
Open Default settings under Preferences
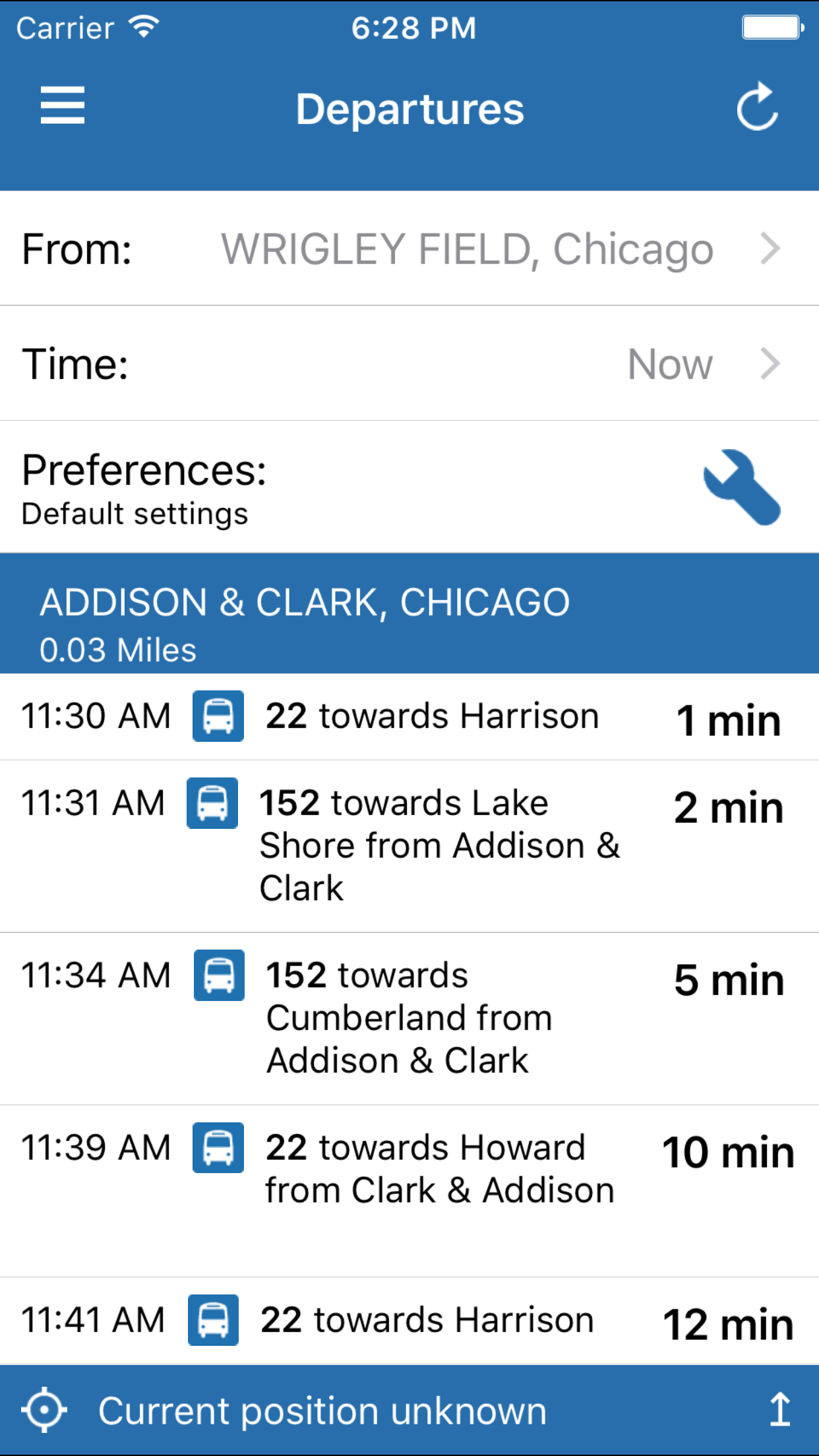[134, 512]
